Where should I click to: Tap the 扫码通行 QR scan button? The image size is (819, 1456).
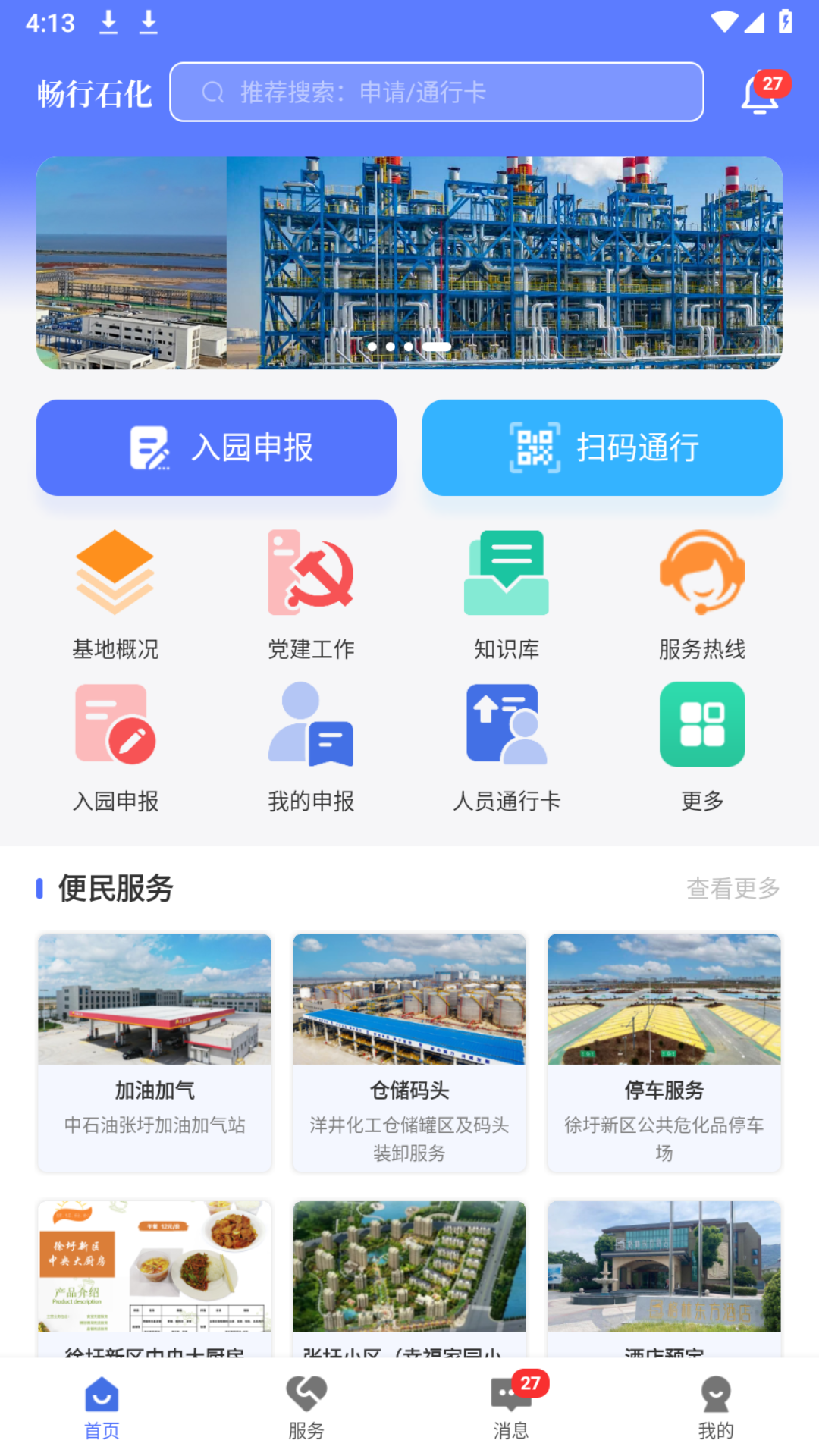[601, 447]
